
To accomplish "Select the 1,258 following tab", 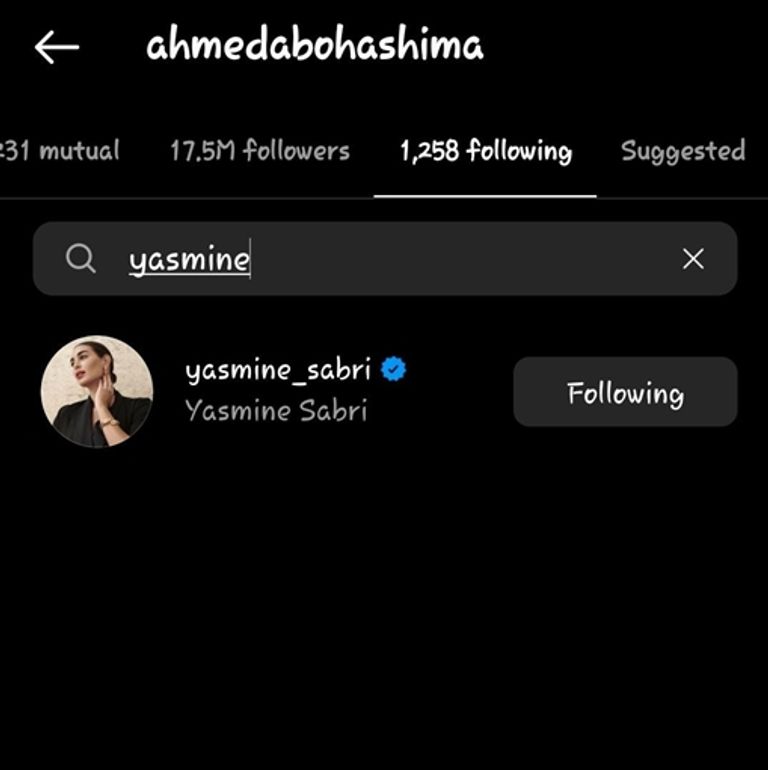I will [x=485, y=151].
